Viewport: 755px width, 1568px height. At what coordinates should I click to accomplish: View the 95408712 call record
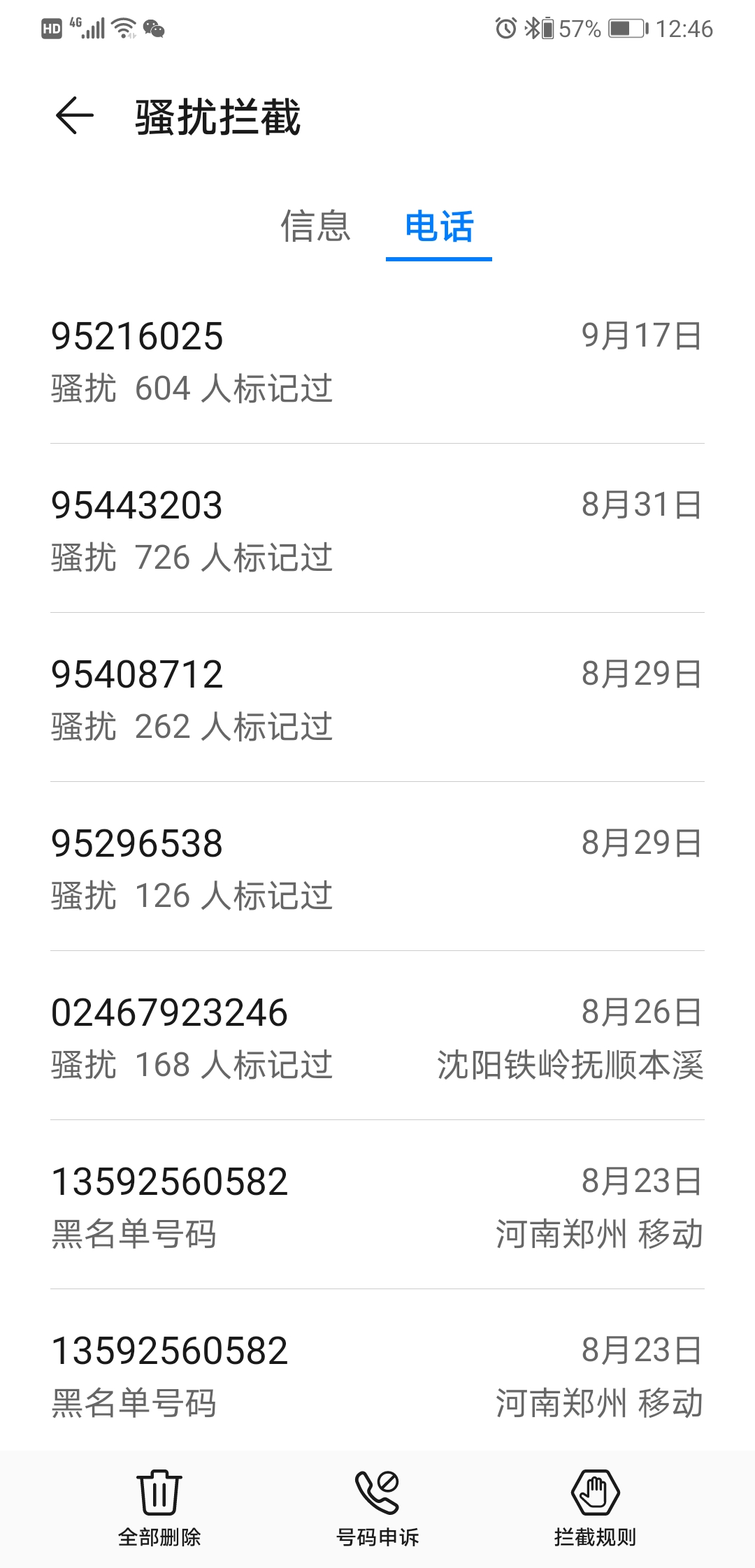[x=377, y=698]
